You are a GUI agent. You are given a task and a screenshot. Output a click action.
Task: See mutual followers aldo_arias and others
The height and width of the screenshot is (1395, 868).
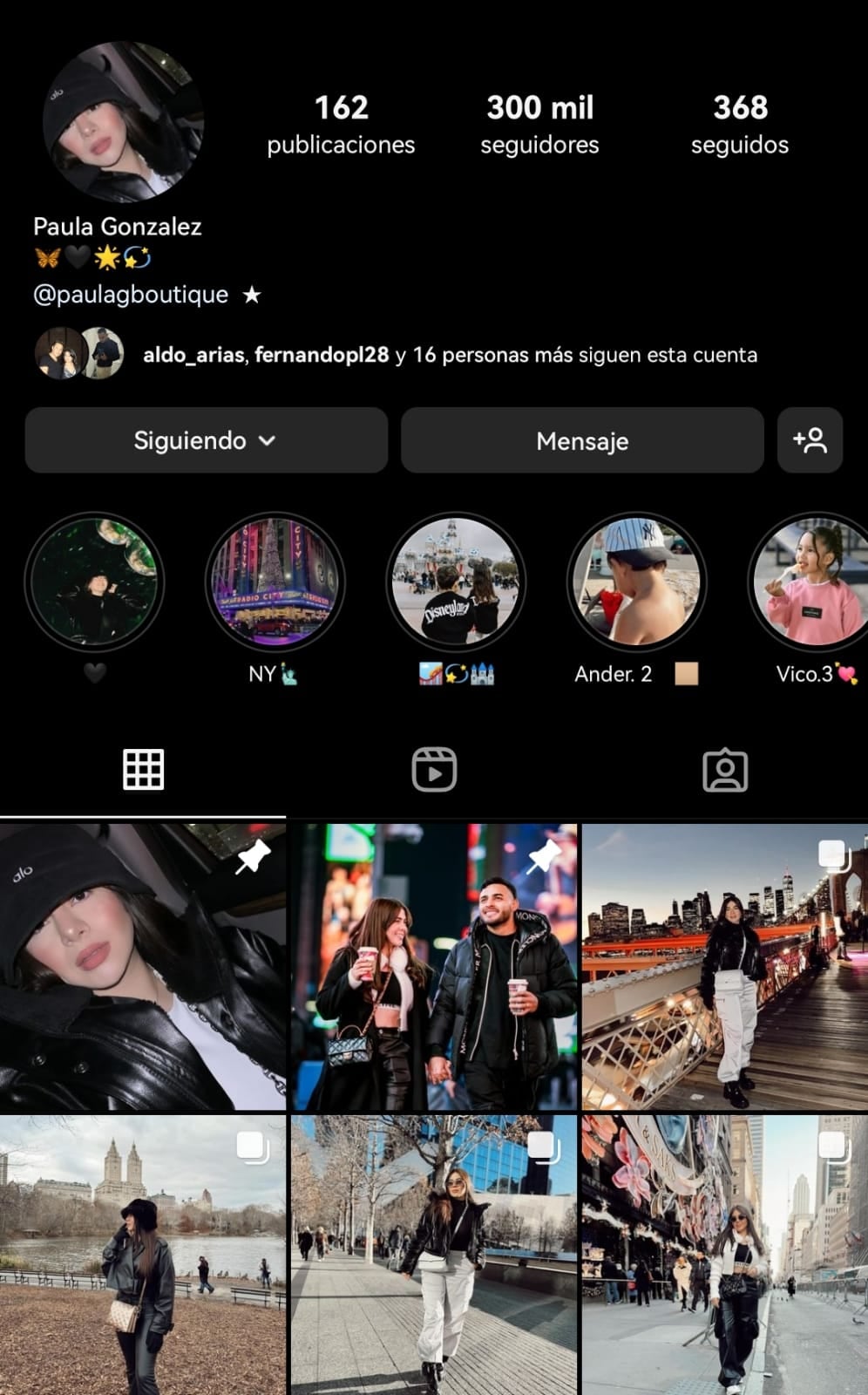(x=449, y=355)
